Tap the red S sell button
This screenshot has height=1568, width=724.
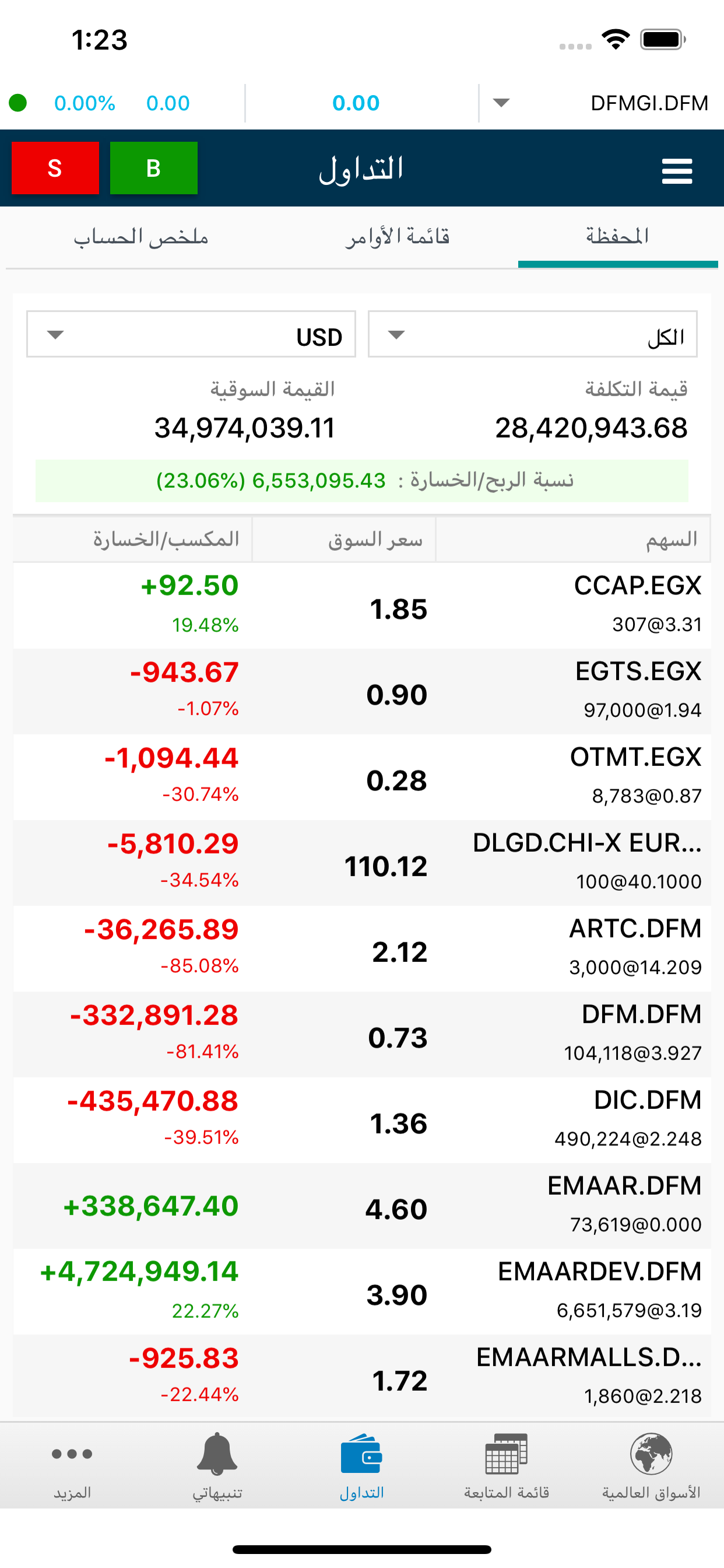pos(55,168)
